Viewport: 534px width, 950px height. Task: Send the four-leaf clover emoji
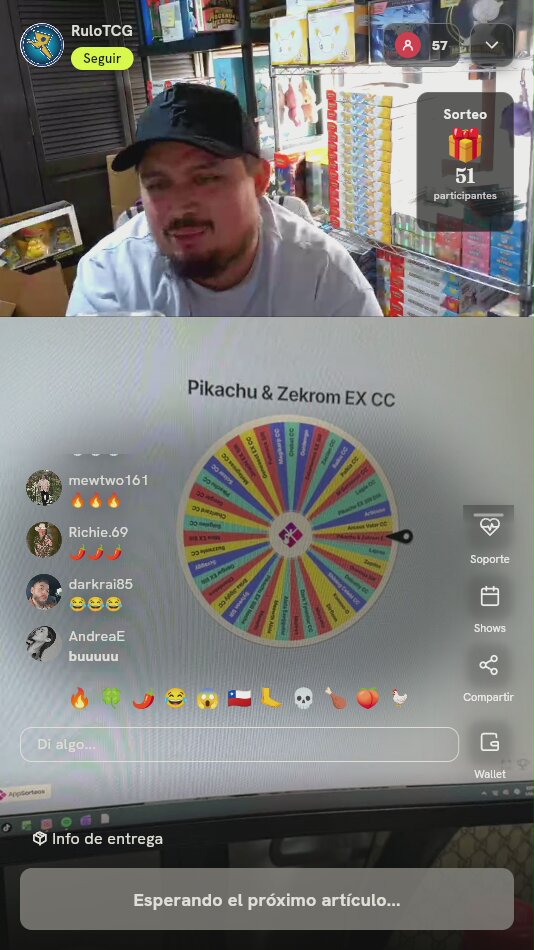(x=112, y=699)
